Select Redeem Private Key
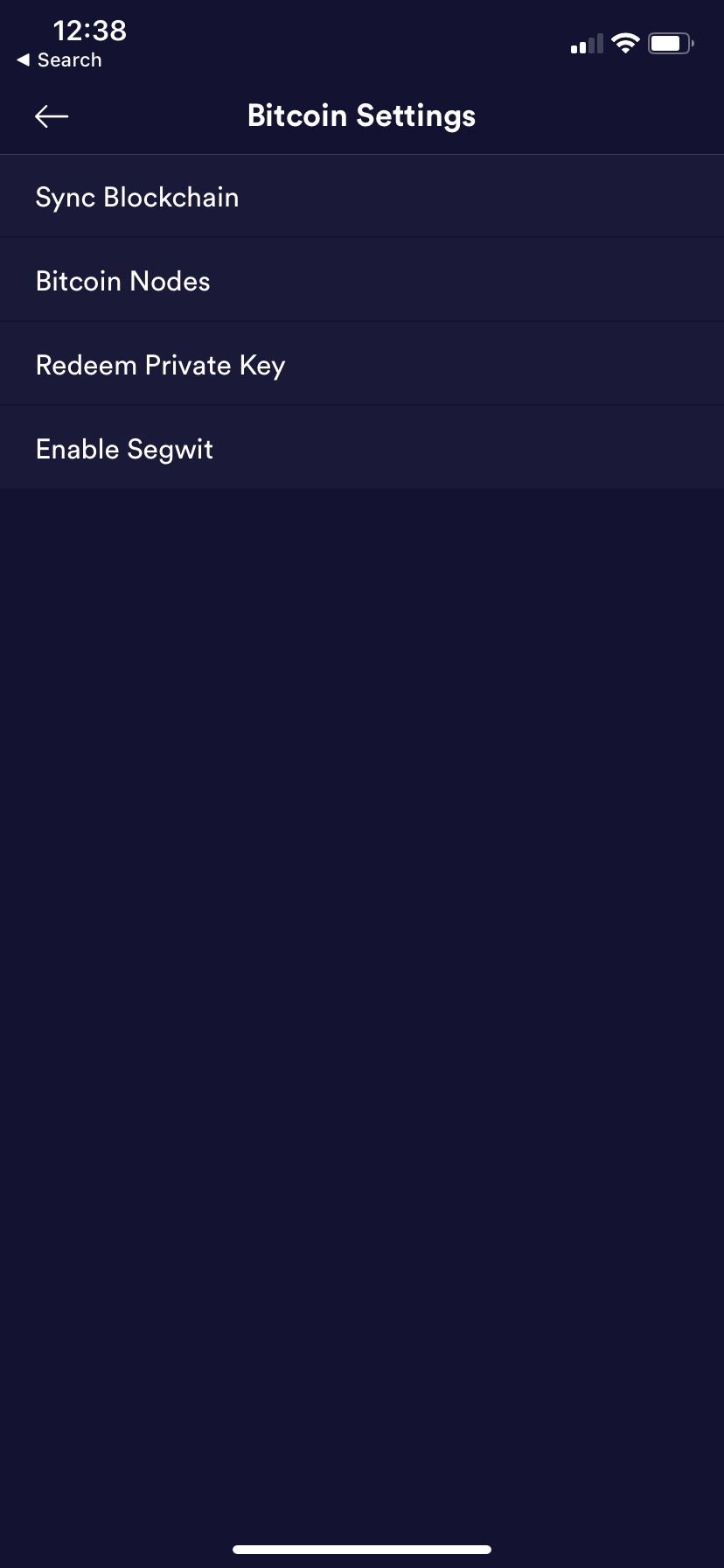Viewport: 724px width, 1568px height. 362,365
